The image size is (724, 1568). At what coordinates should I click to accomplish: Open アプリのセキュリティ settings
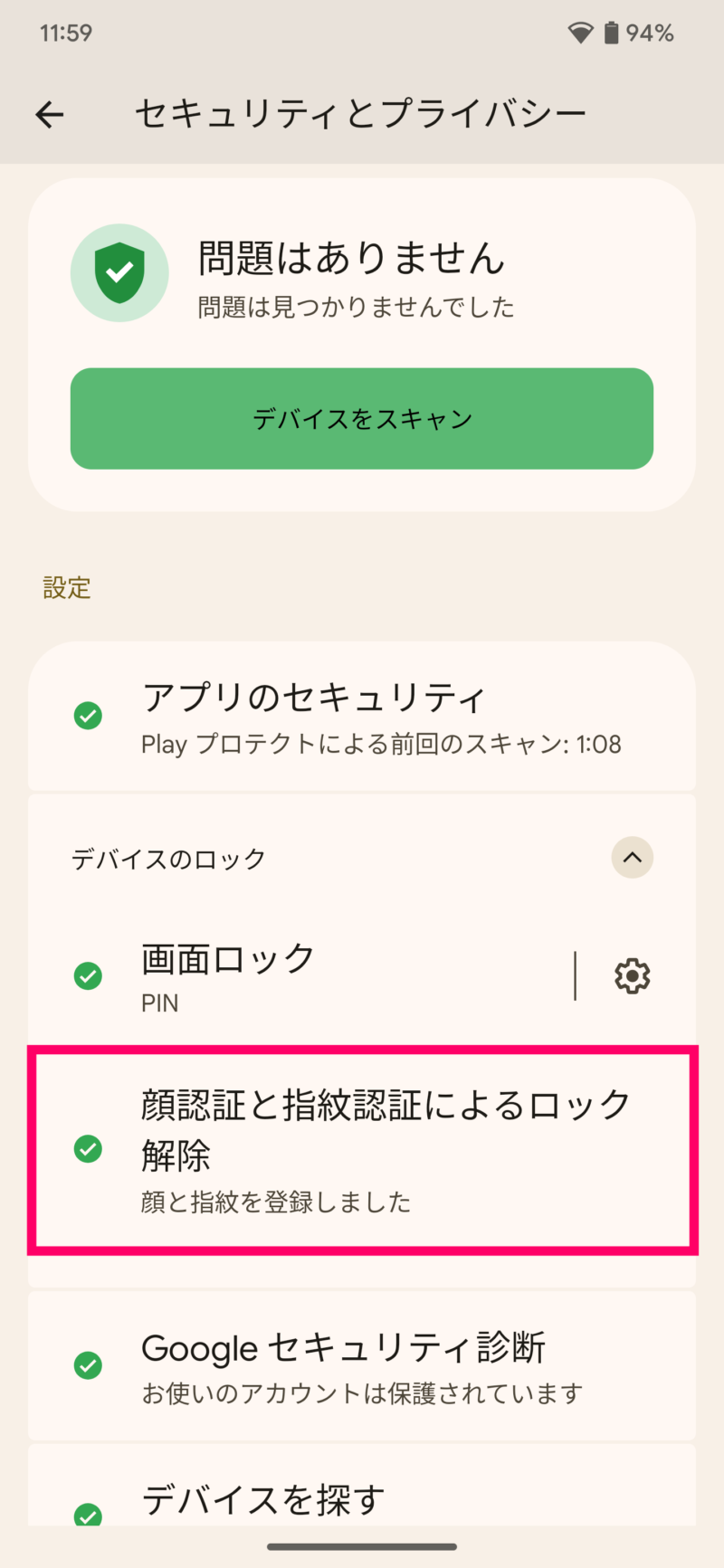coord(362,717)
